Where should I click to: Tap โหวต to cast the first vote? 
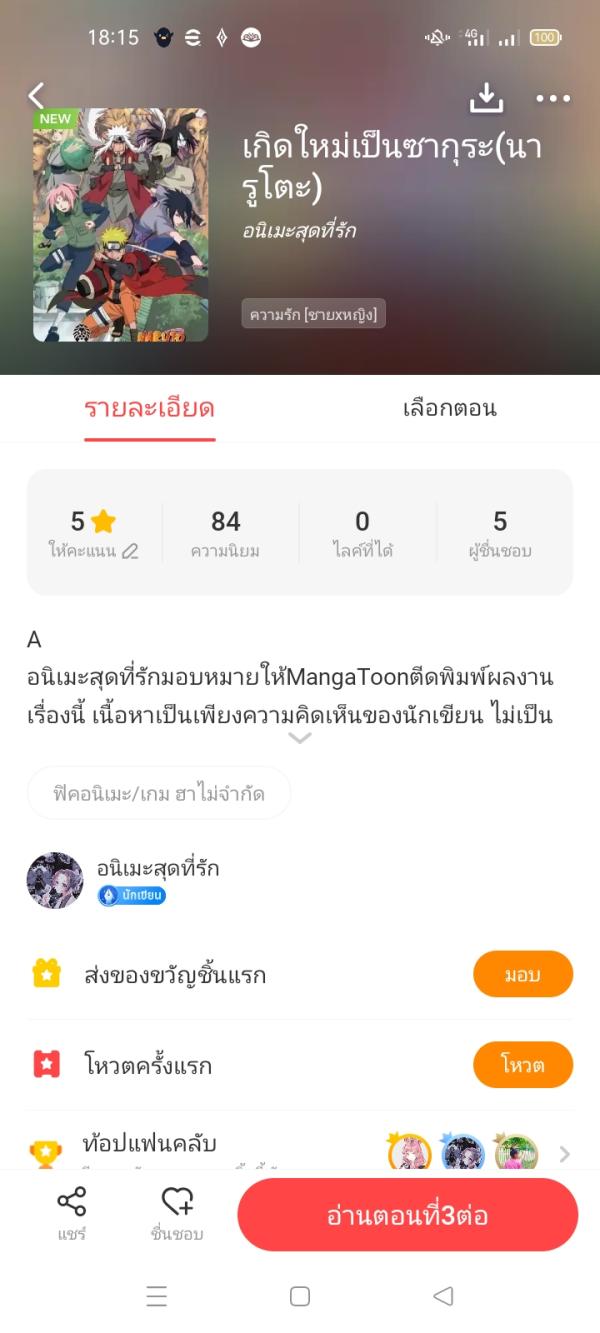(x=522, y=1064)
